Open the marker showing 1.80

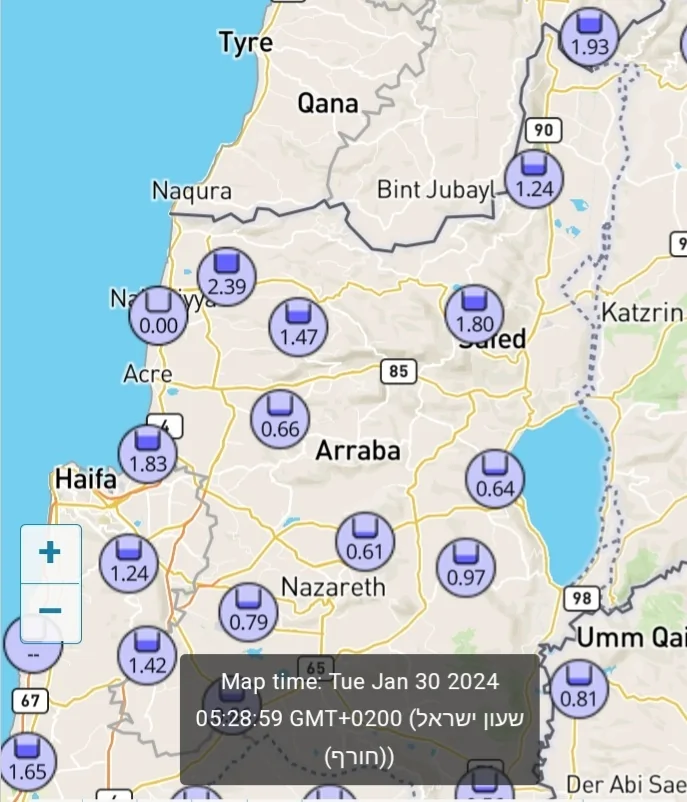pos(474,314)
